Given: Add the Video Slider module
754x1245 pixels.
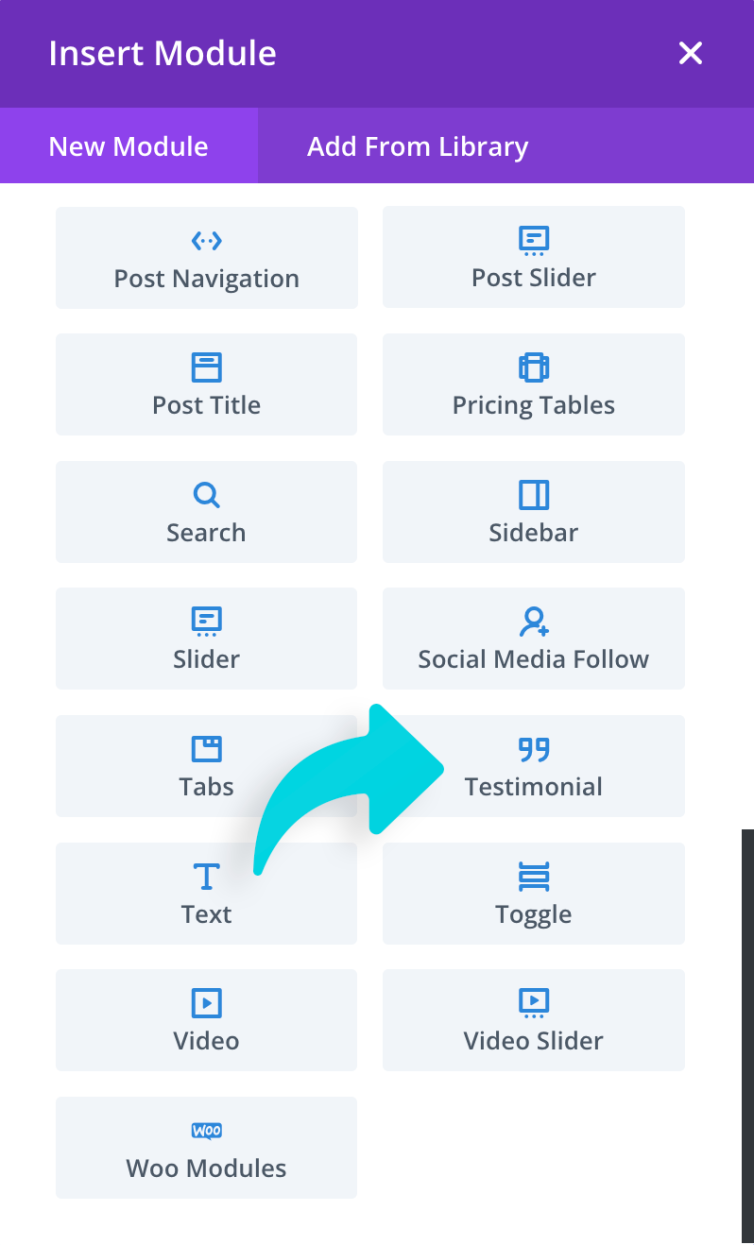Looking at the screenshot, I should pos(533,1020).
